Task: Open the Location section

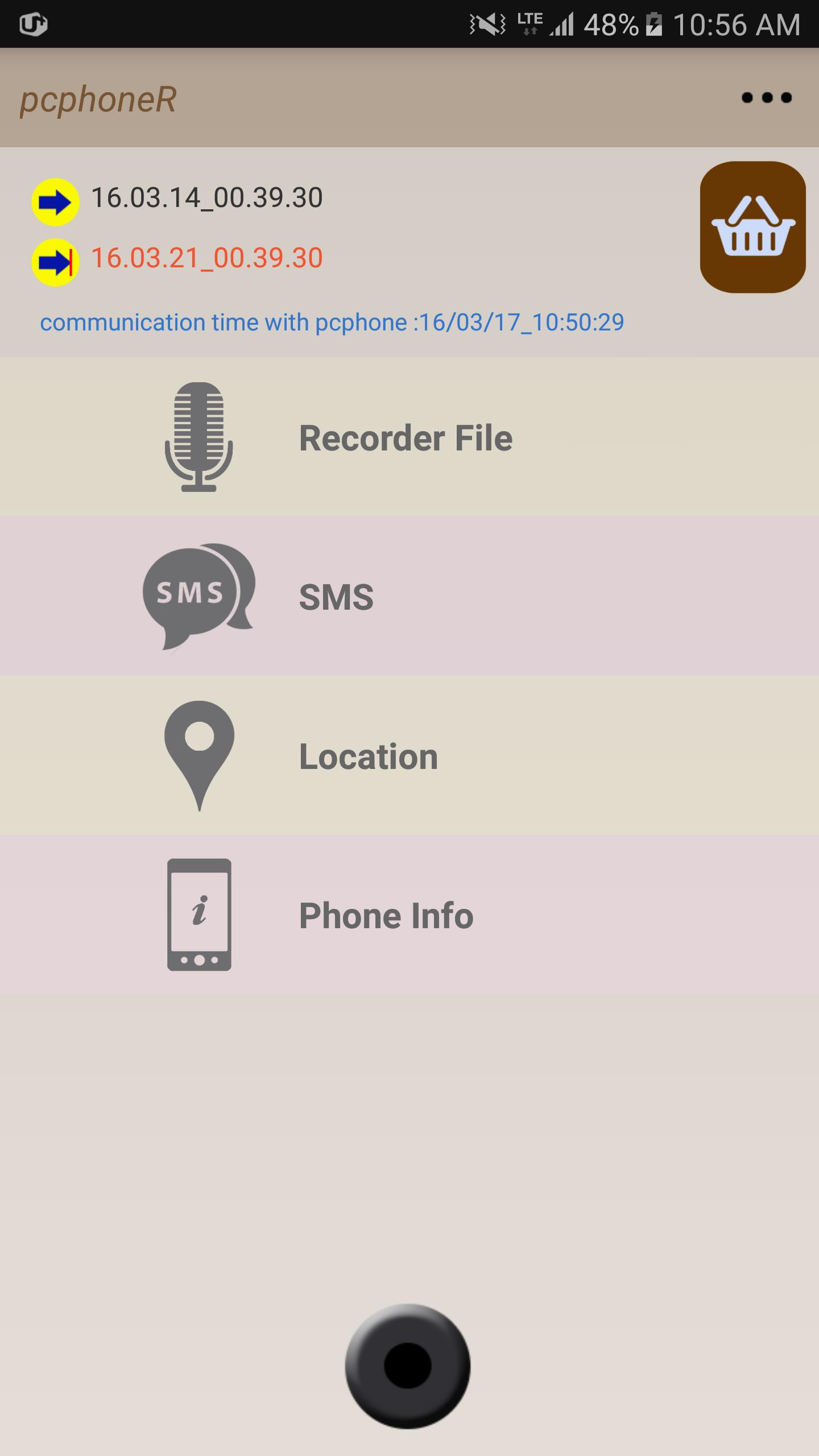Action: [x=369, y=756]
